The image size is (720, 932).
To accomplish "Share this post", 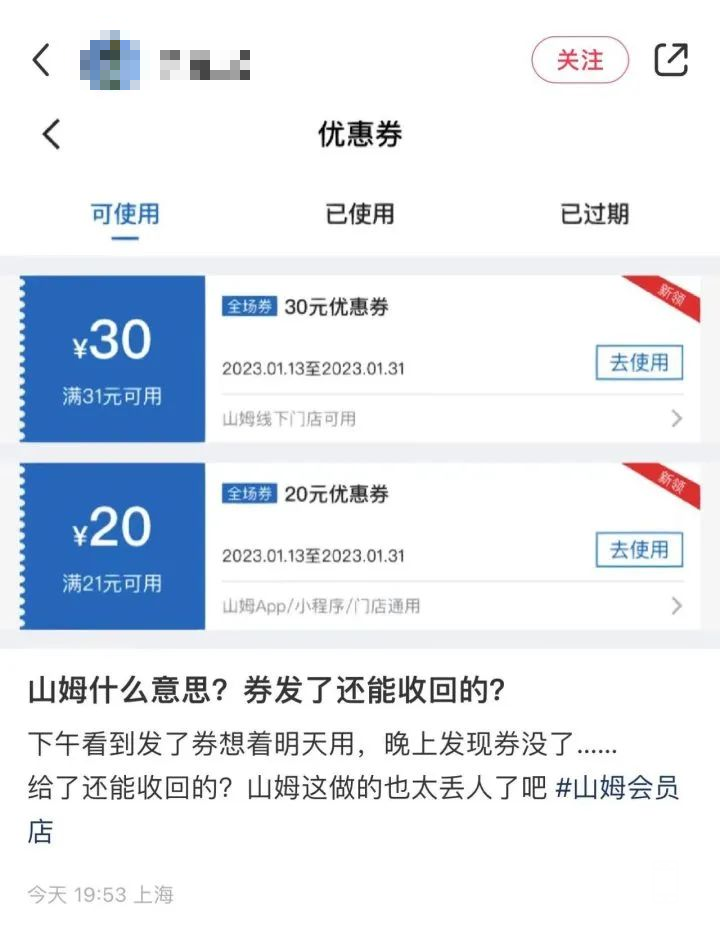I will [671, 60].
